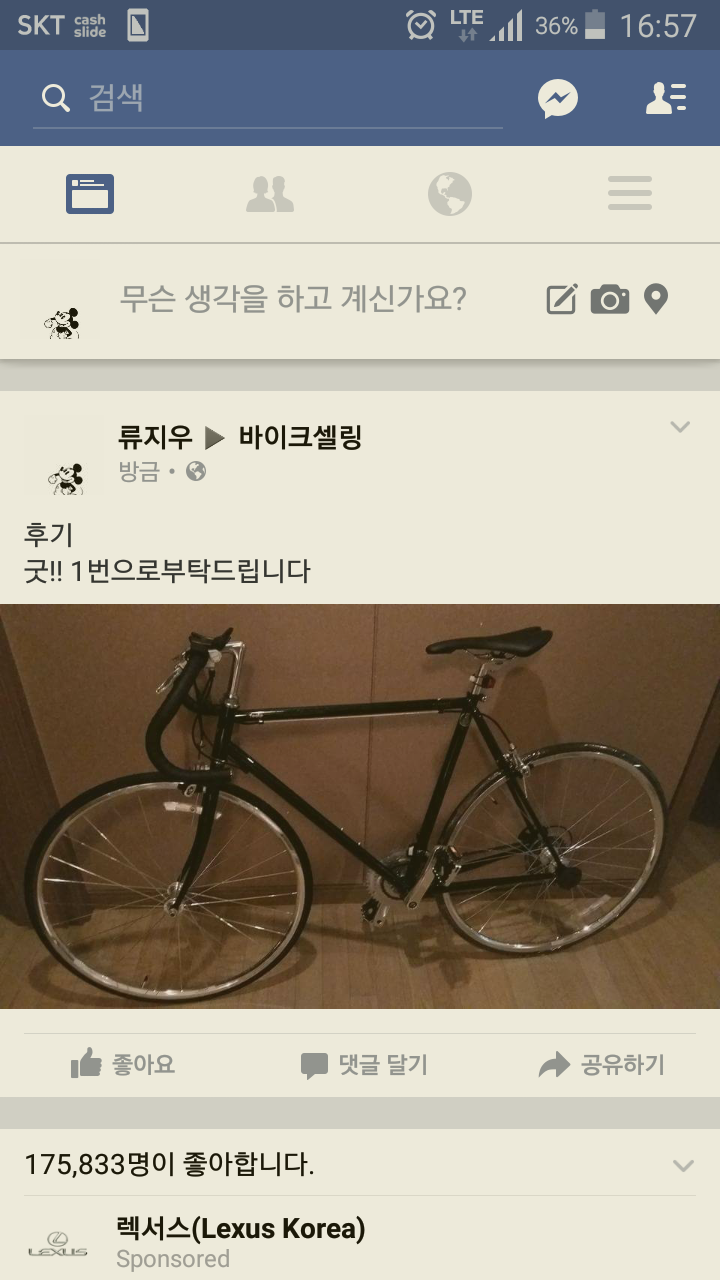This screenshot has width=720, height=1280.
Task: Switch to the notifications globe tab
Action: pos(450,194)
